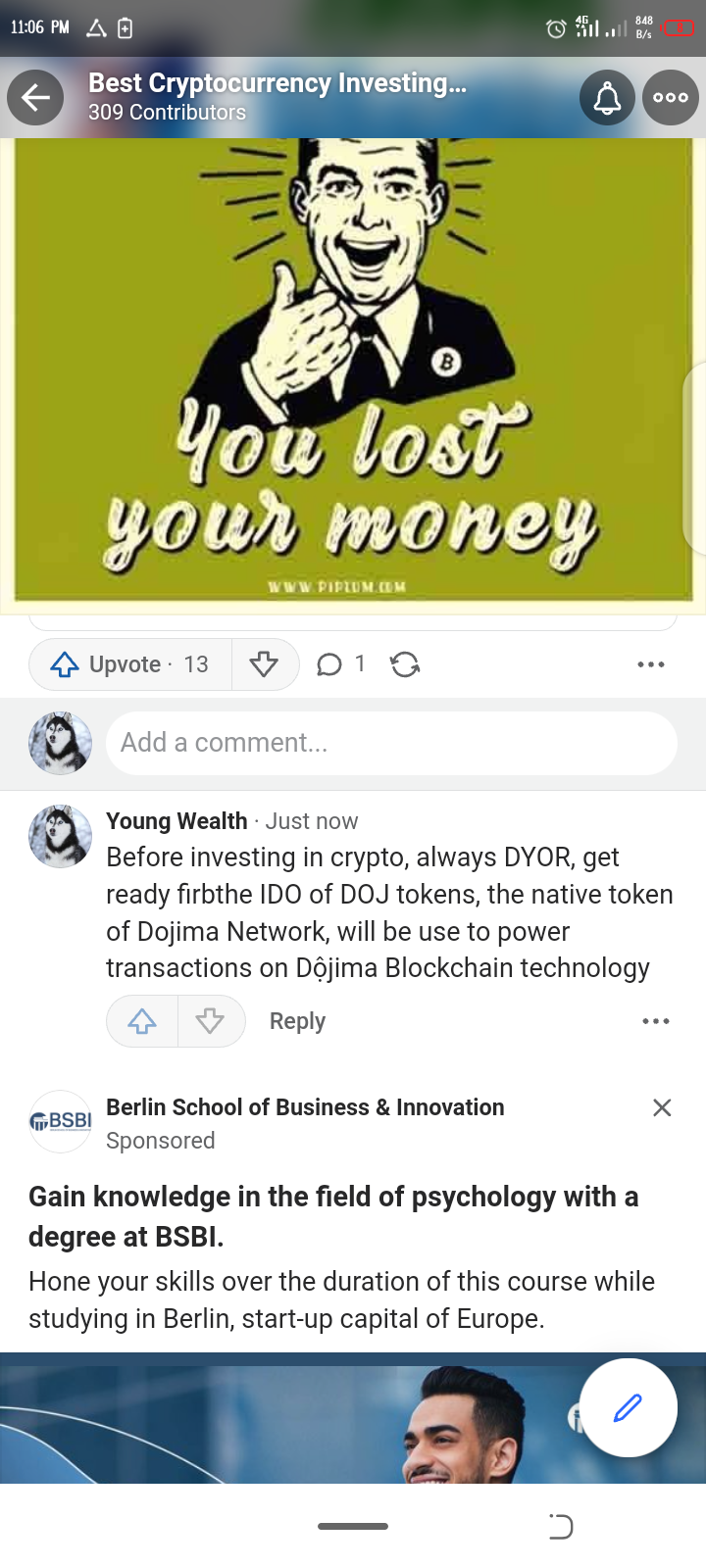The height and width of the screenshot is (1568, 706).
Task: Open more options on Young Wealth's comment
Action: pyautogui.click(x=655, y=1021)
